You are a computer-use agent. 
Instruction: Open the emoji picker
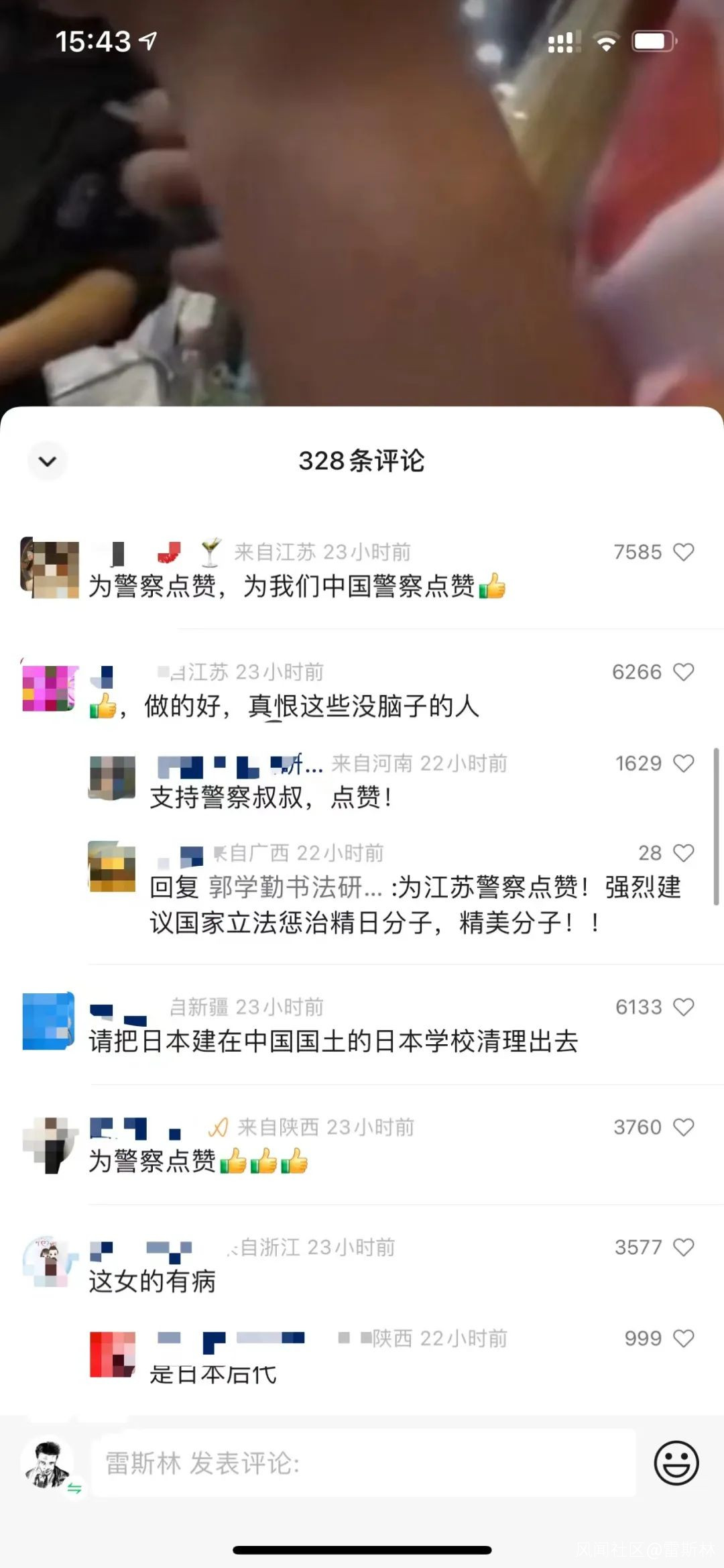pos(676,1463)
